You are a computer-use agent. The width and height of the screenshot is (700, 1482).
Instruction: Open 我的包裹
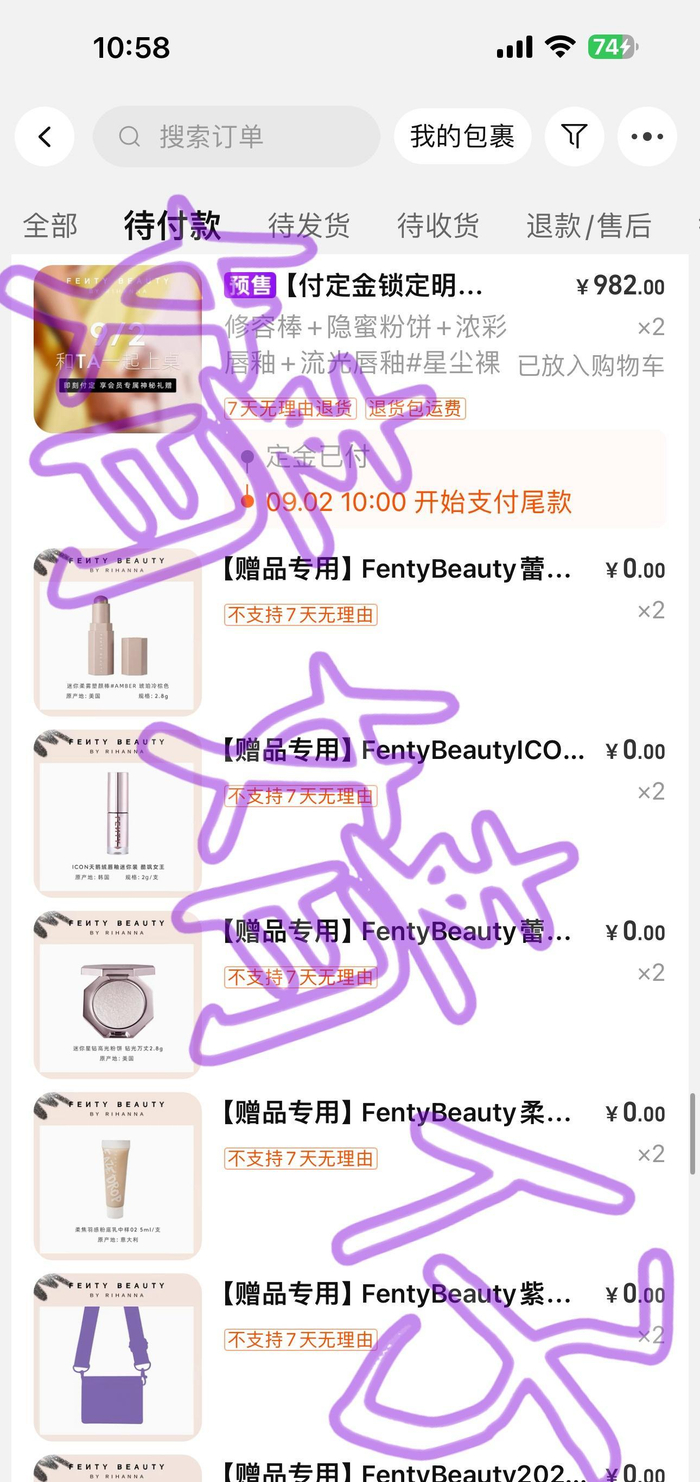[x=462, y=136]
